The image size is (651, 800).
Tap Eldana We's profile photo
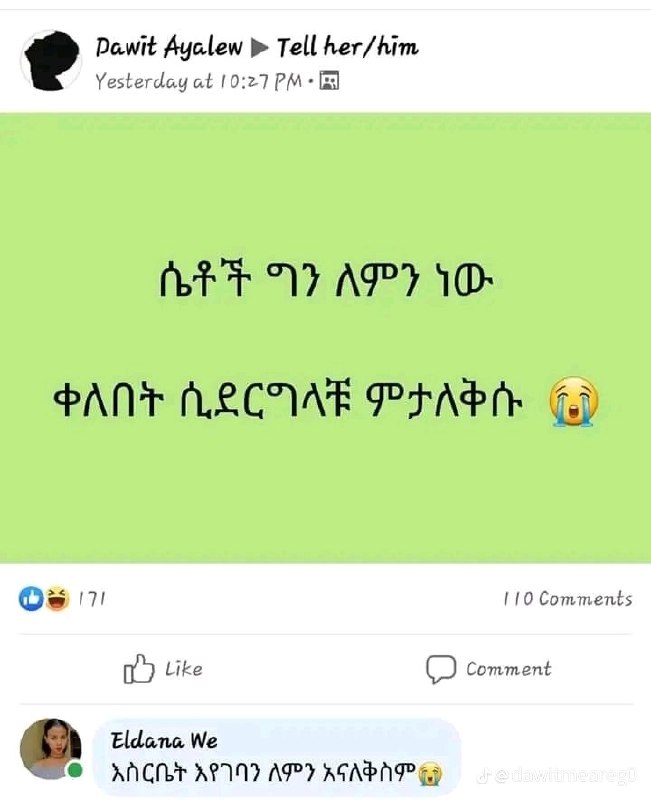(51, 748)
